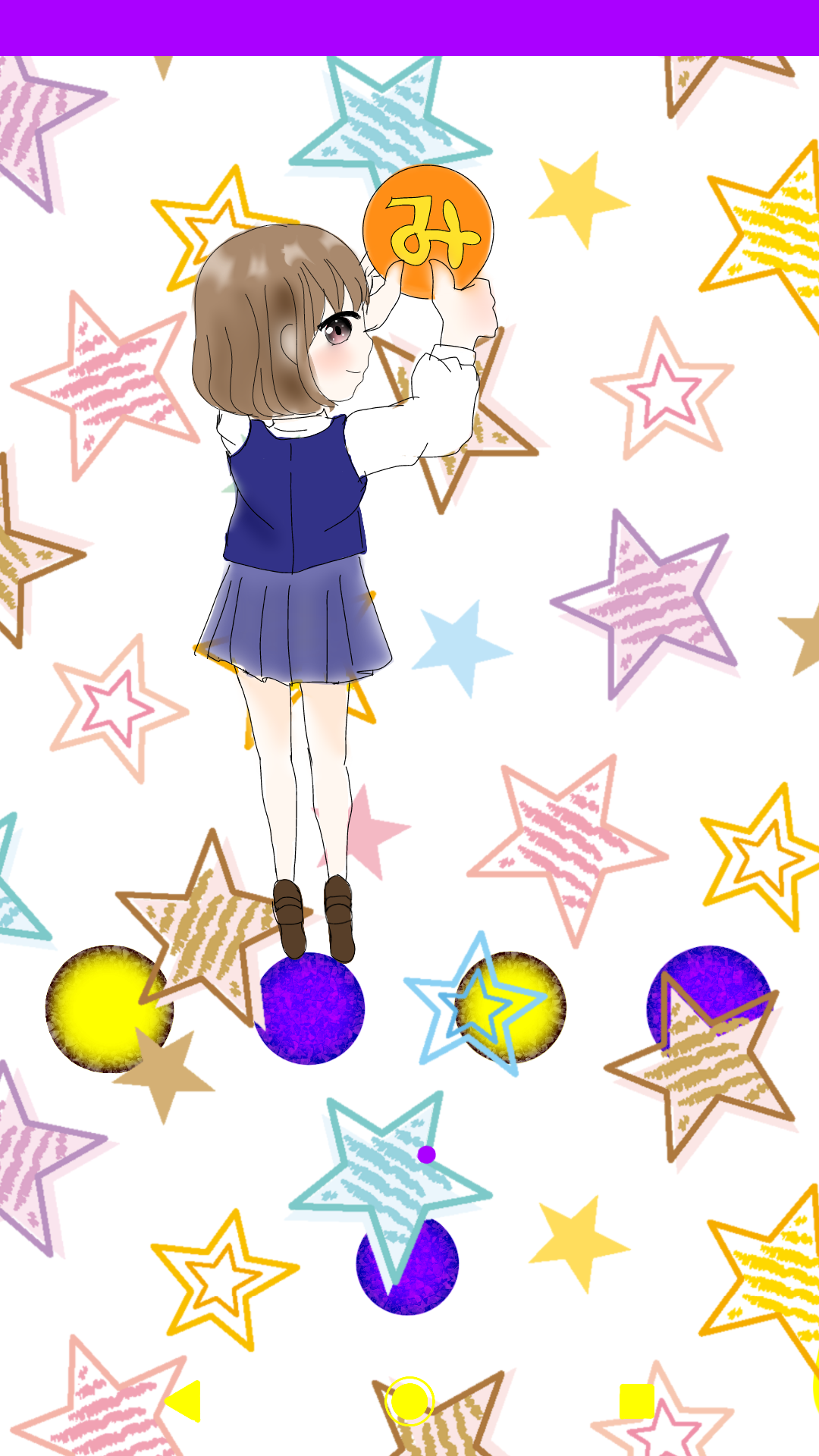Open recent apps with the yellow square button
The height and width of the screenshot is (1456, 819).
pyautogui.click(x=637, y=1401)
